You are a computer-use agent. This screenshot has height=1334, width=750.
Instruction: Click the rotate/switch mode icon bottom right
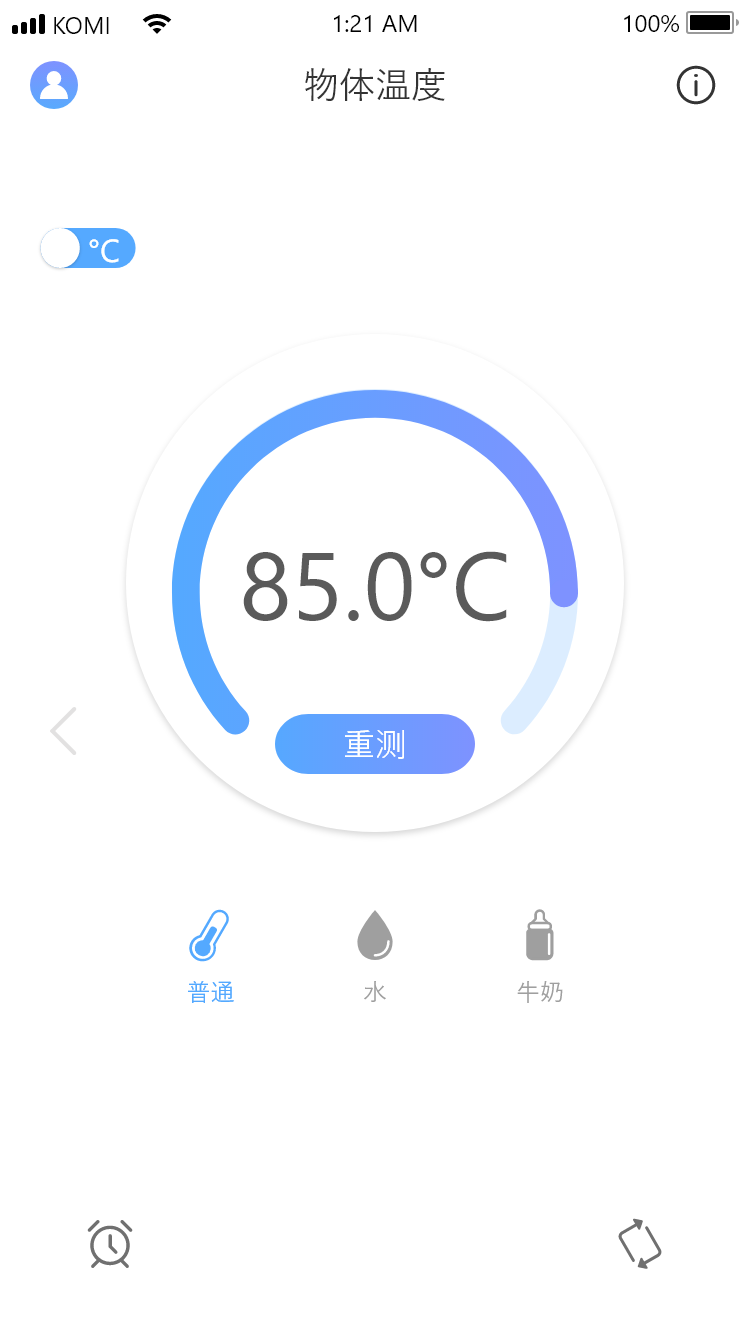640,1243
